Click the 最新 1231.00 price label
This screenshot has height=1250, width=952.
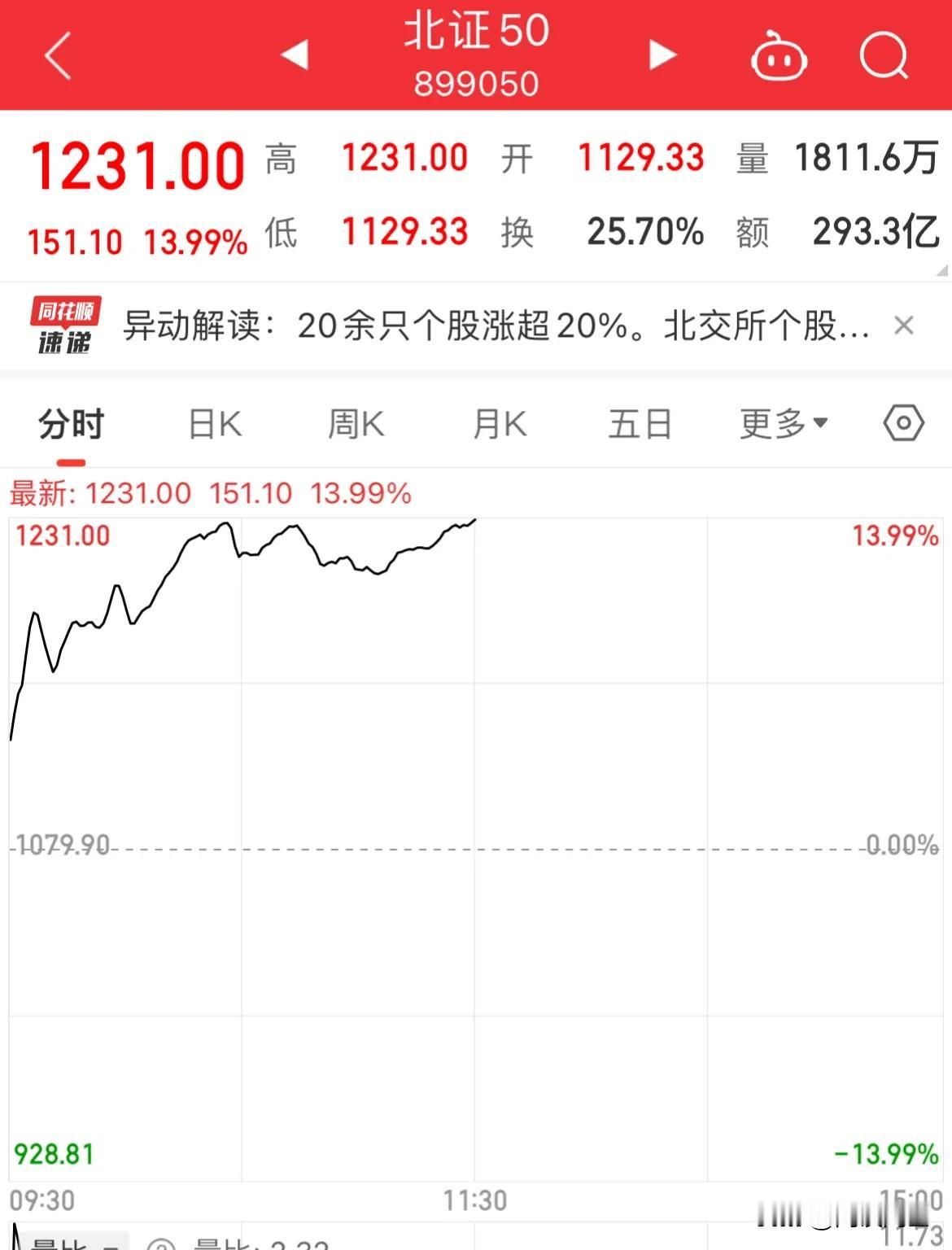[x=138, y=493]
